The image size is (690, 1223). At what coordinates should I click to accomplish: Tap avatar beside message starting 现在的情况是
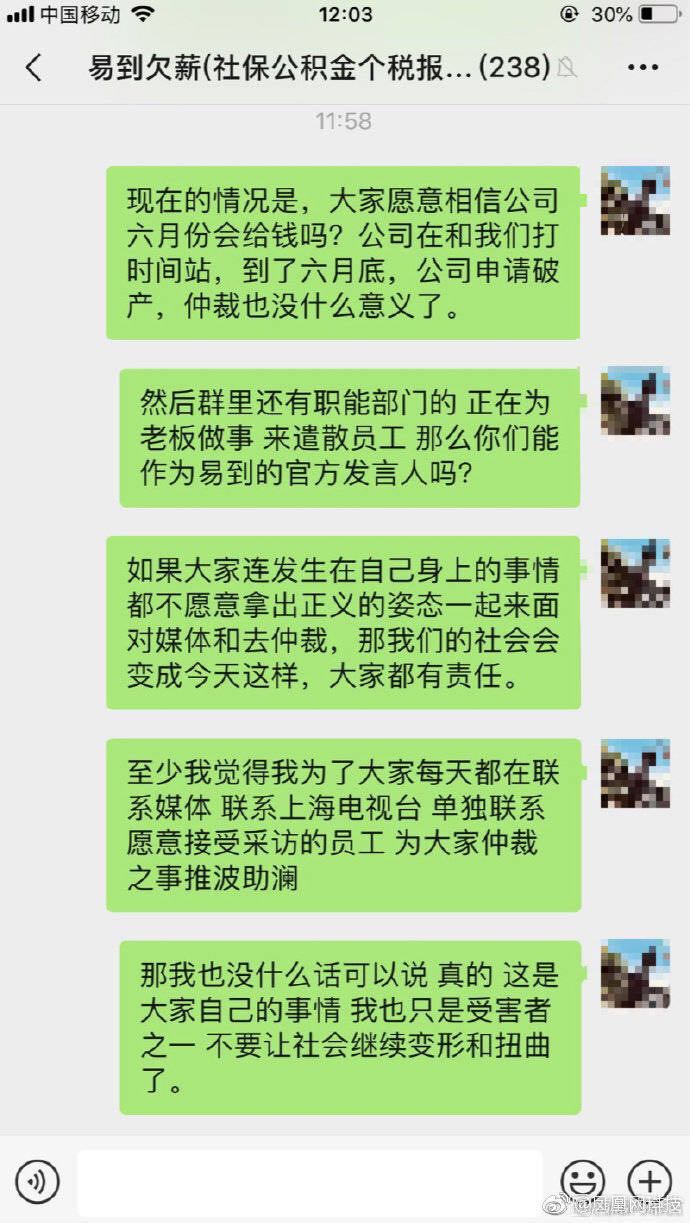(635, 201)
